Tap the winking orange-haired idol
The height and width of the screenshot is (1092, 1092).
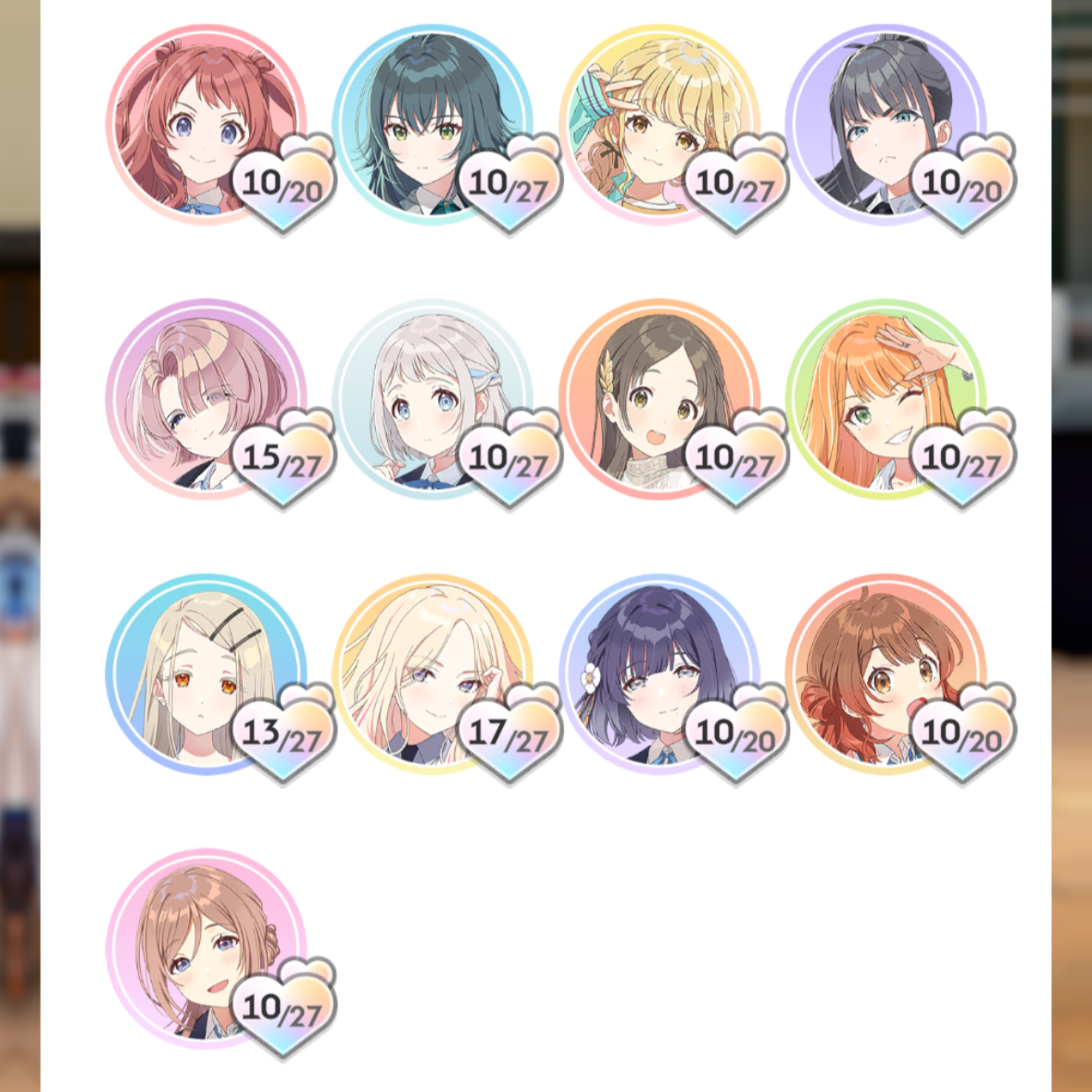(885, 399)
